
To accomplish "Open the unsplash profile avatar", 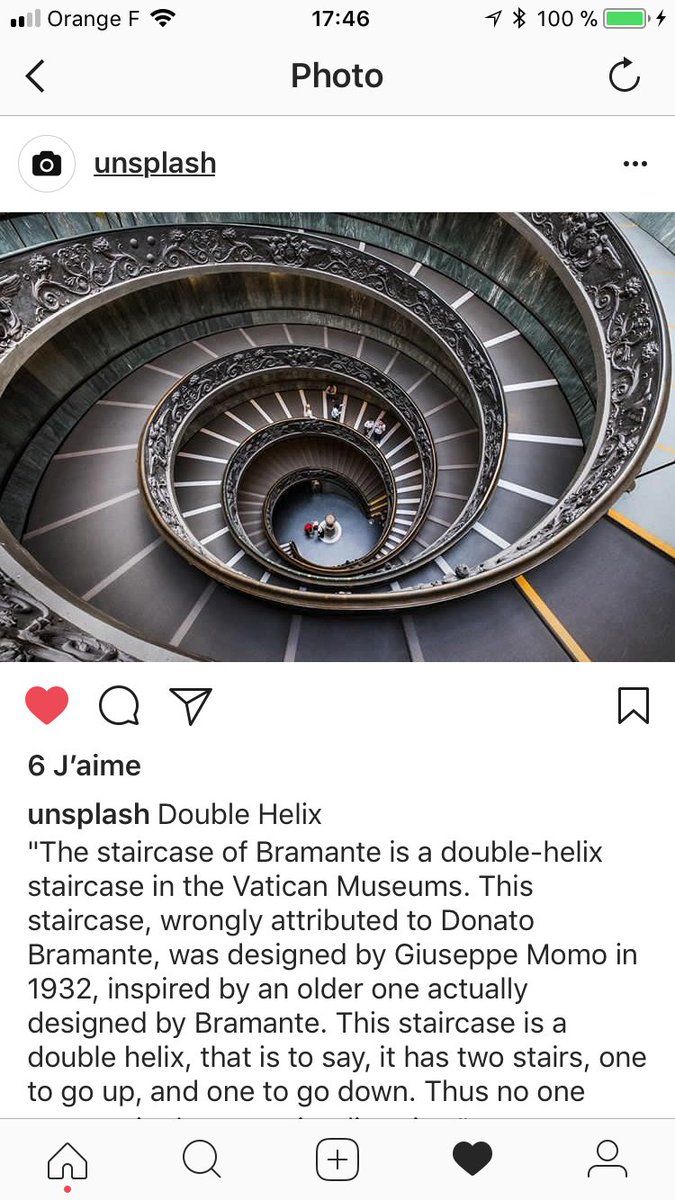I will click(47, 164).
